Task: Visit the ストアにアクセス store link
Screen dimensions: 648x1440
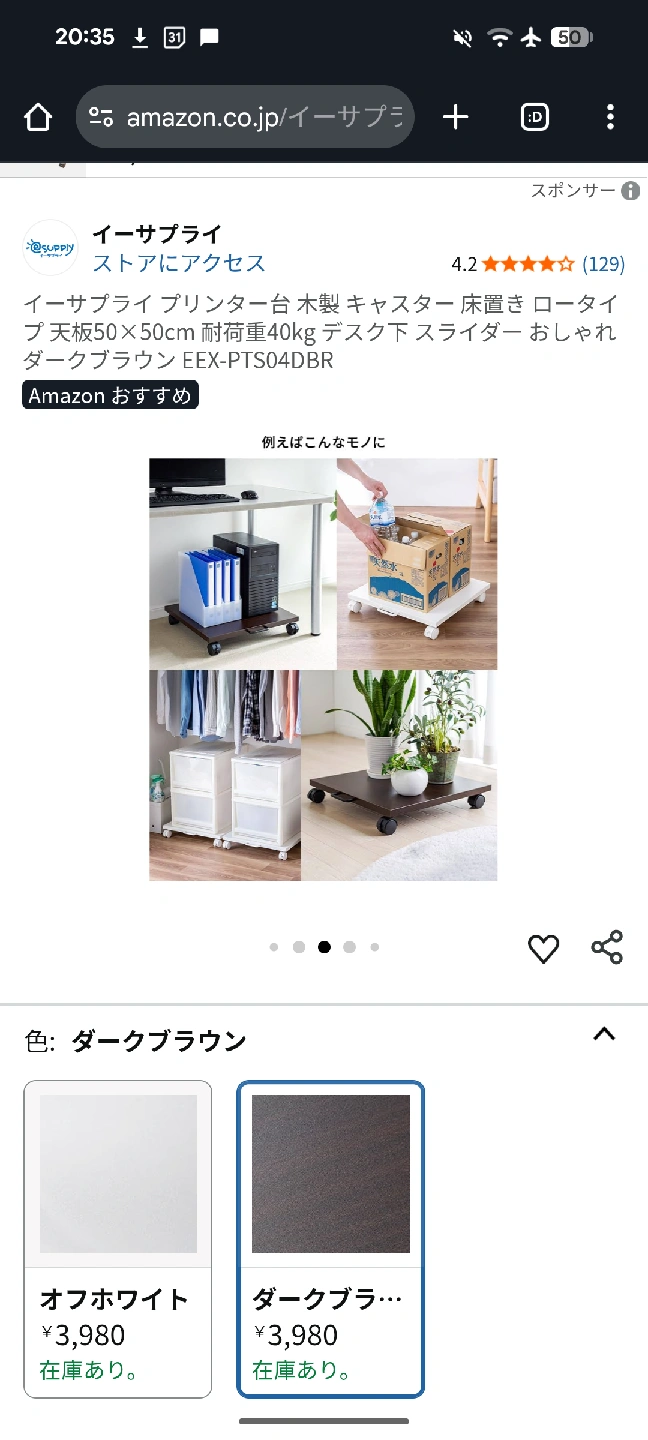Action: [x=179, y=263]
